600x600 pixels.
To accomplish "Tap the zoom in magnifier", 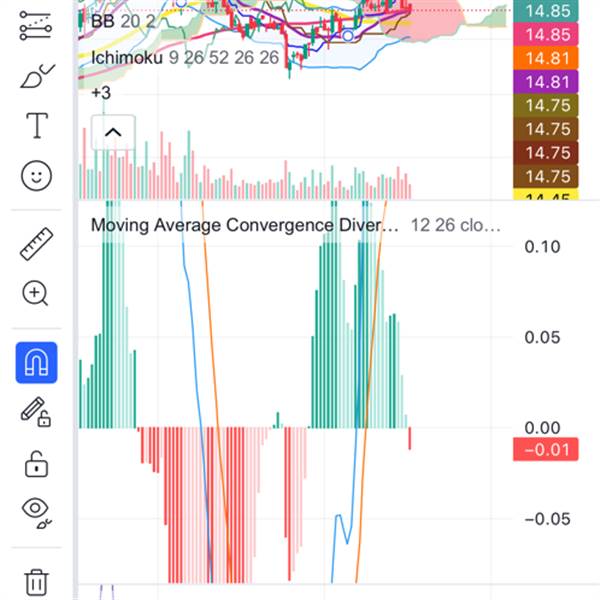I will coord(36,293).
